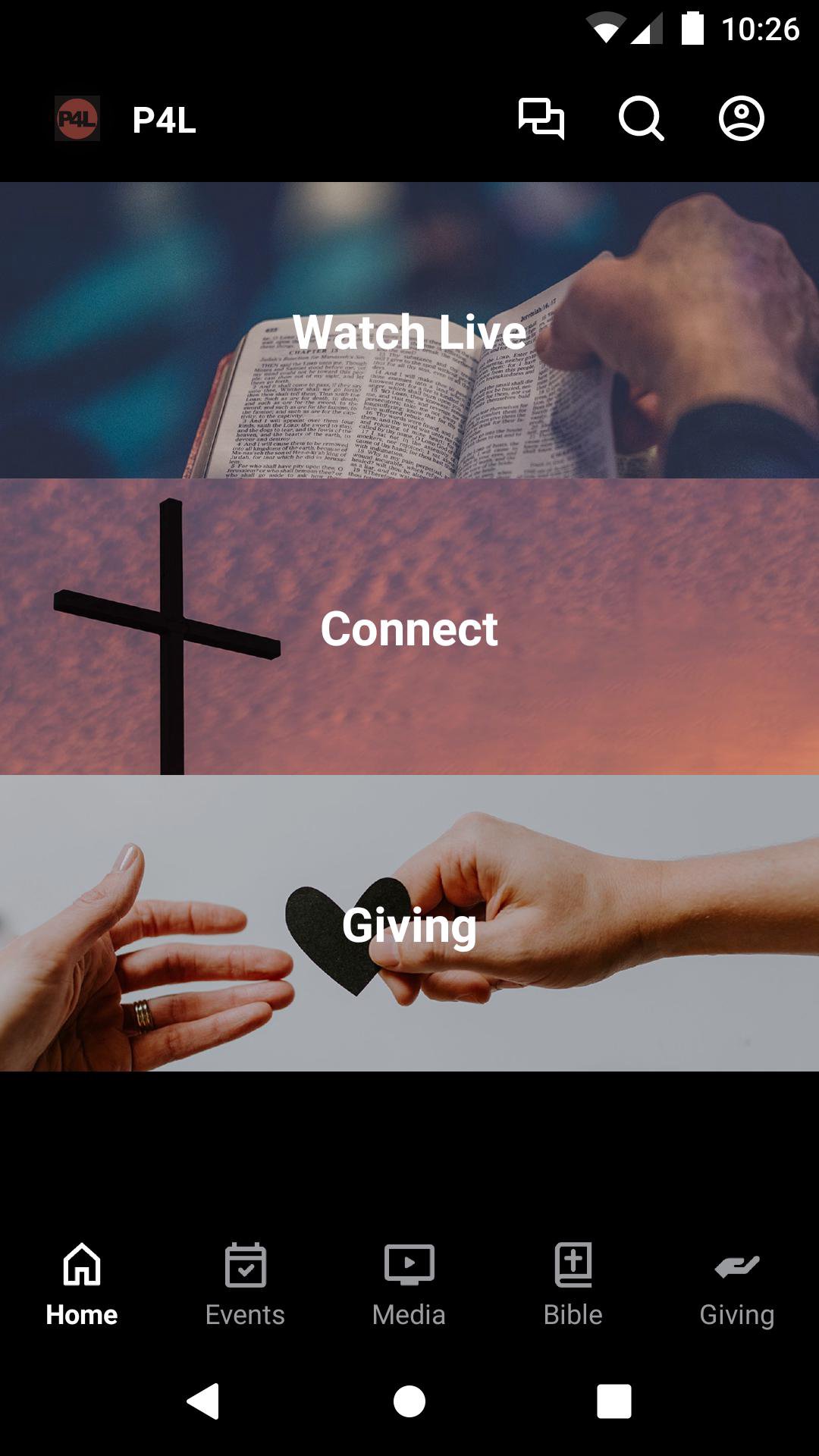Open the user profile icon
This screenshot has height=1456, width=819.
pos(741,119)
